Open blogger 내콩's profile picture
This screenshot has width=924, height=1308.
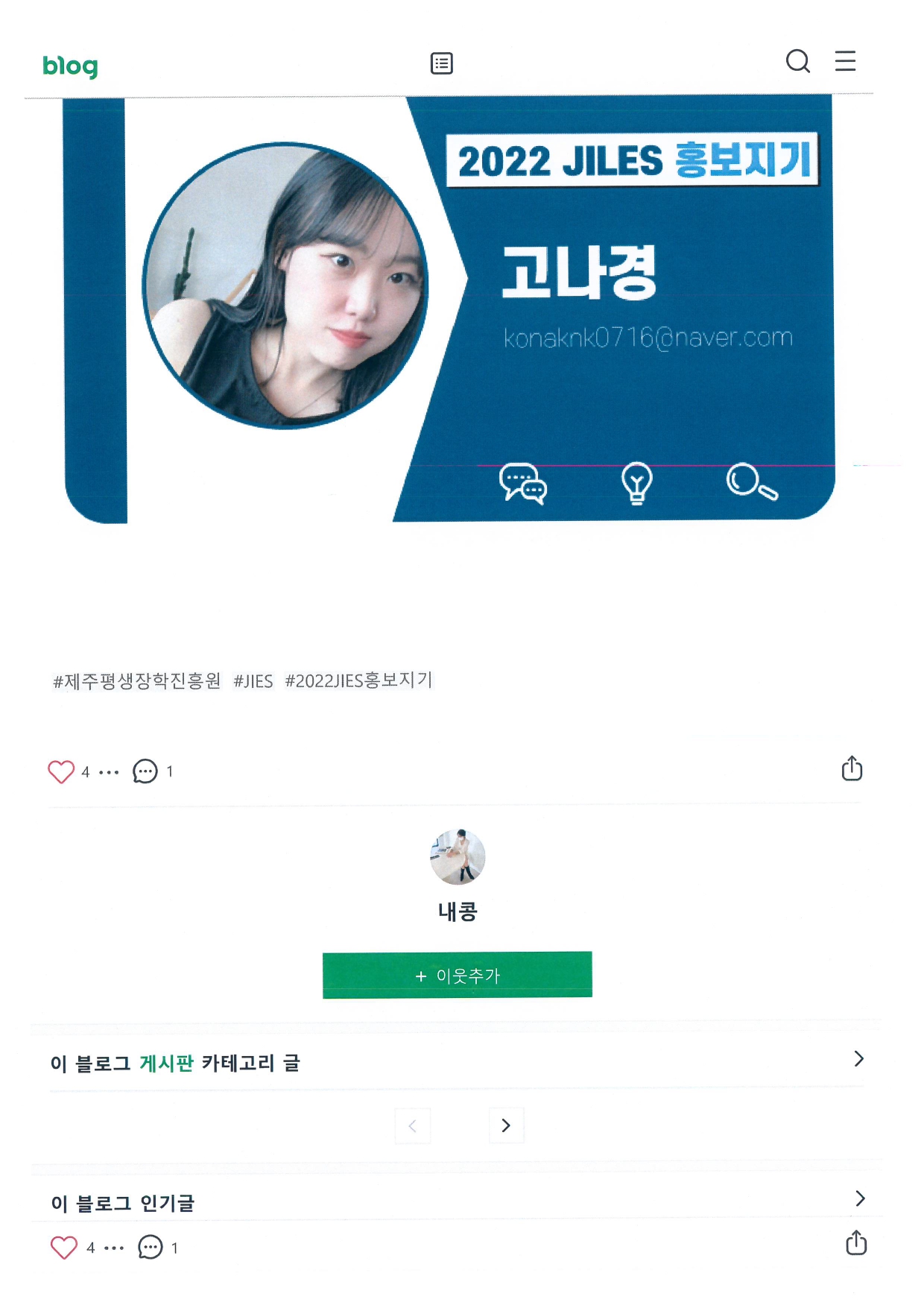458,857
